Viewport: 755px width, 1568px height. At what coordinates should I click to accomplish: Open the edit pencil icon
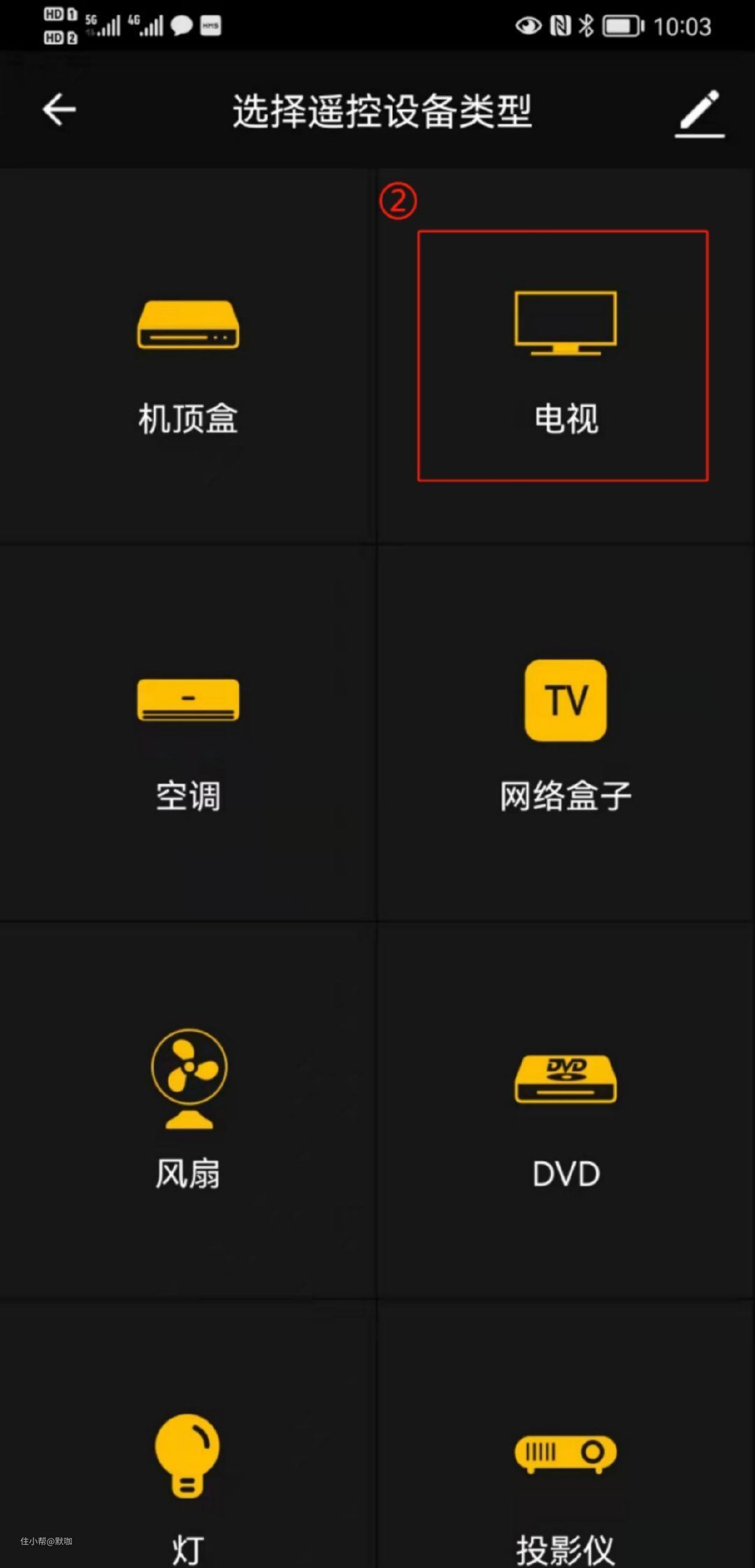click(x=699, y=112)
